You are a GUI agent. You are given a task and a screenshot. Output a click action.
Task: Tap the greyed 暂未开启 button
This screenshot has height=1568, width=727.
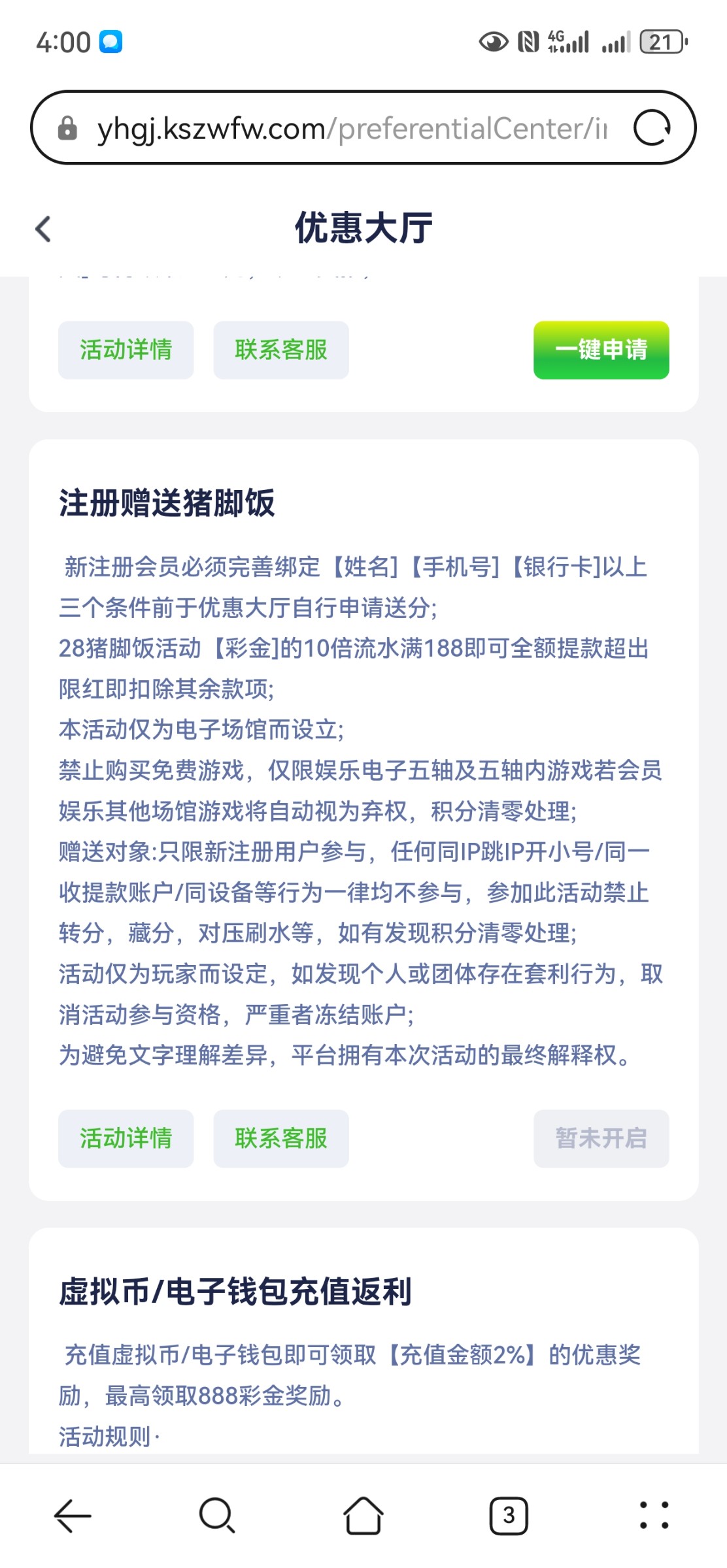(x=600, y=1137)
